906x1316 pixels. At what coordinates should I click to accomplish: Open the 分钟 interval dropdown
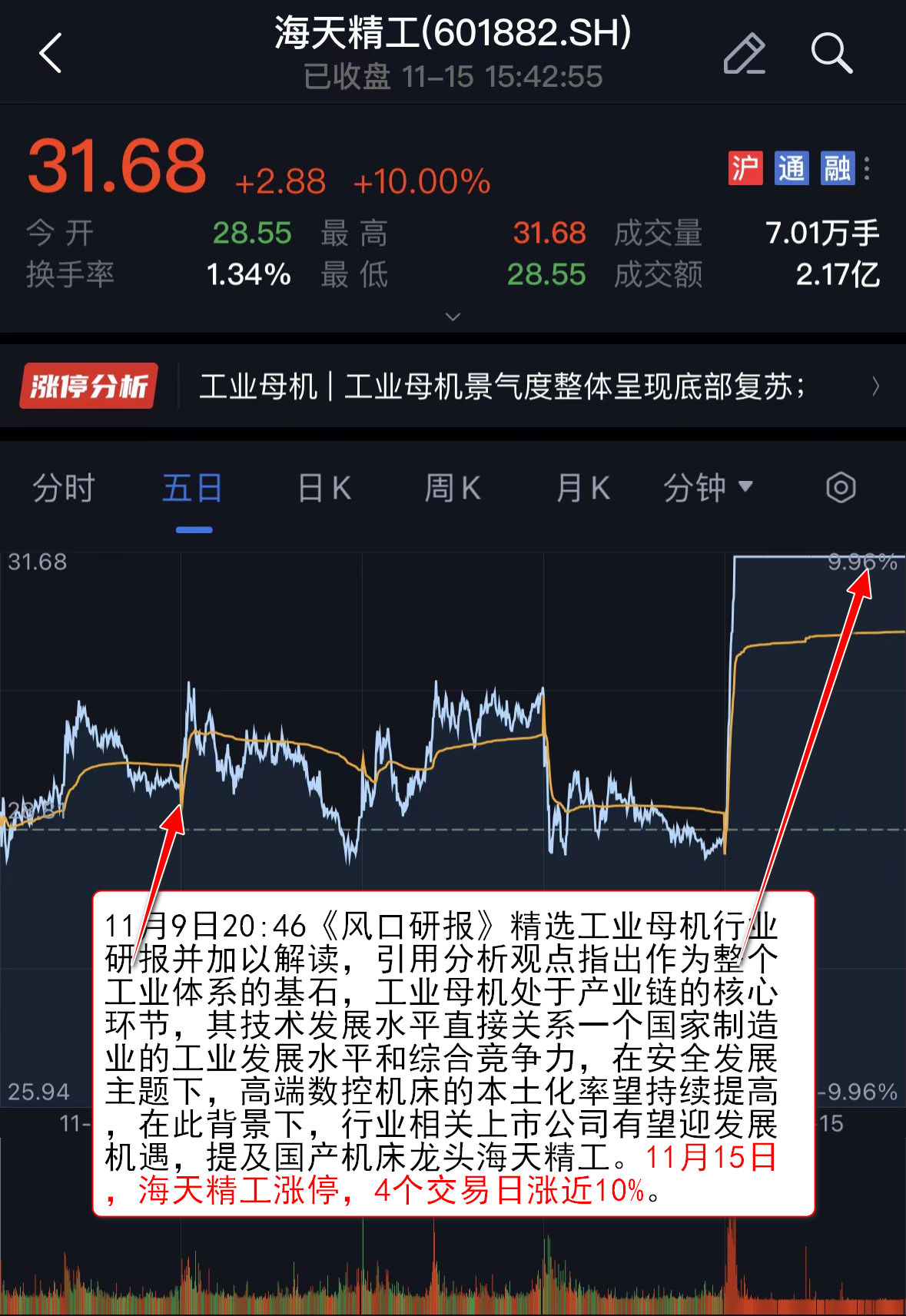(x=708, y=489)
